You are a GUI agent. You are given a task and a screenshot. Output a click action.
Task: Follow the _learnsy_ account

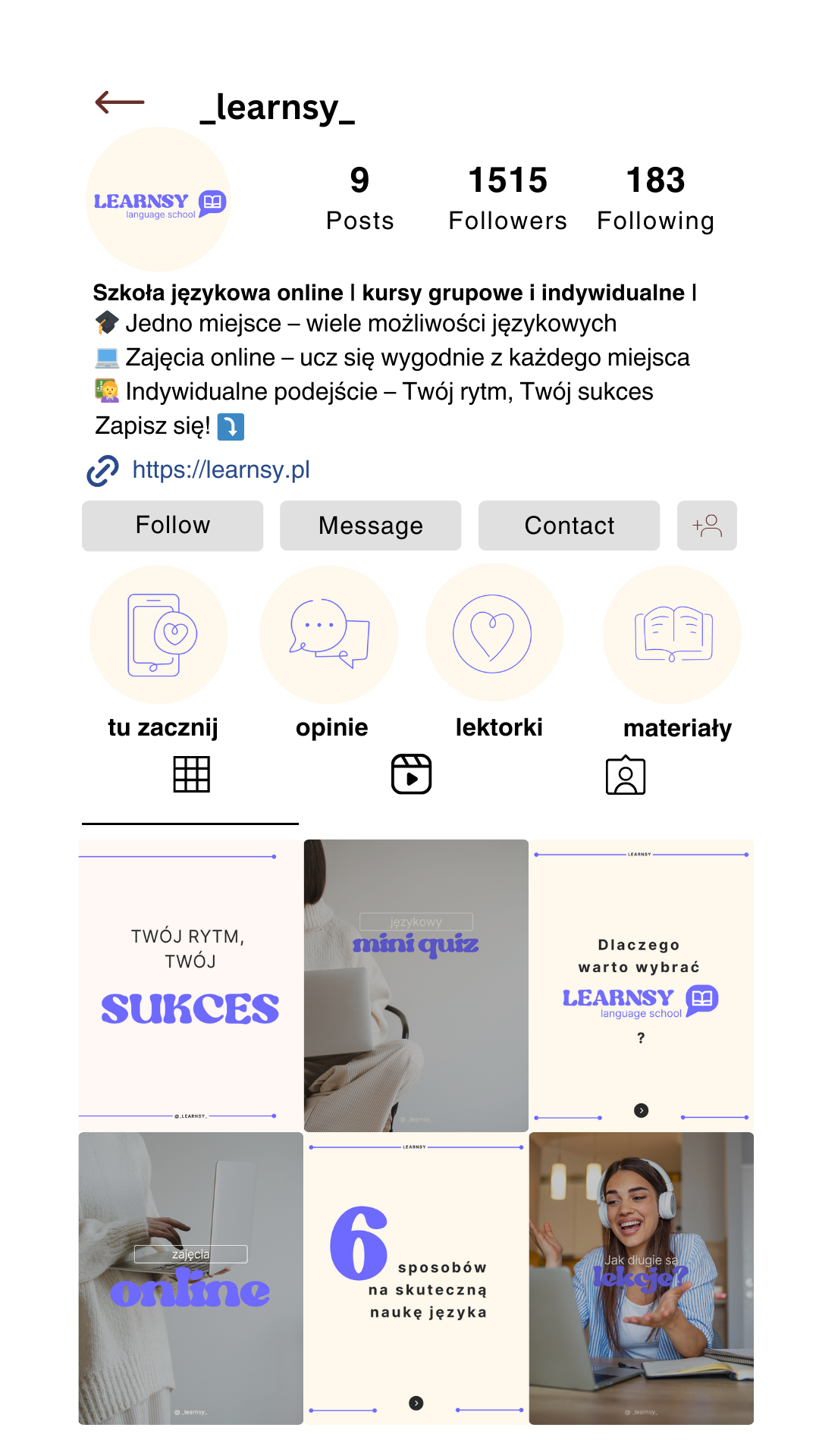(173, 526)
